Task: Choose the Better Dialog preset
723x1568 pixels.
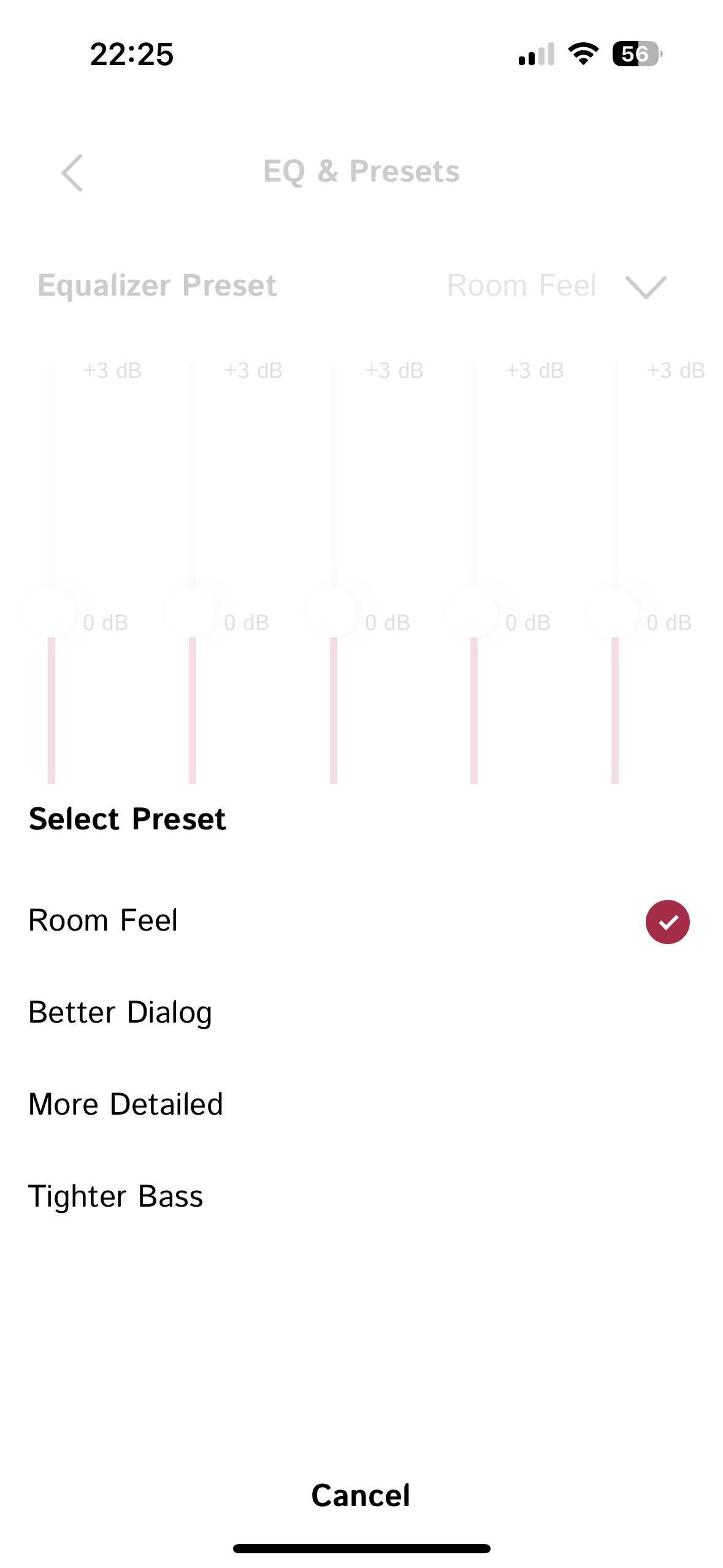Action: (x=120, y=1013)
